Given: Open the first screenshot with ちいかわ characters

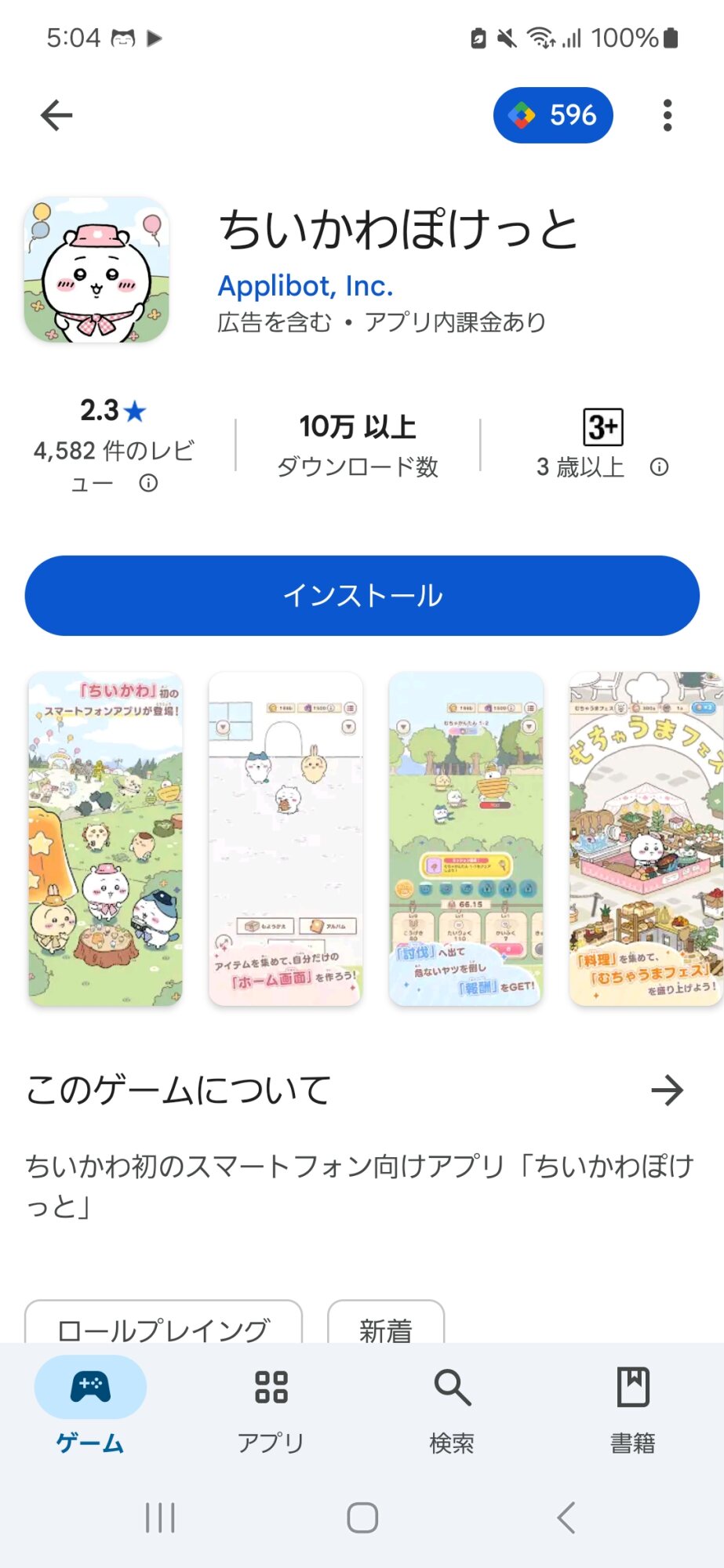Looking at the screenshot, I should [106, 839].
